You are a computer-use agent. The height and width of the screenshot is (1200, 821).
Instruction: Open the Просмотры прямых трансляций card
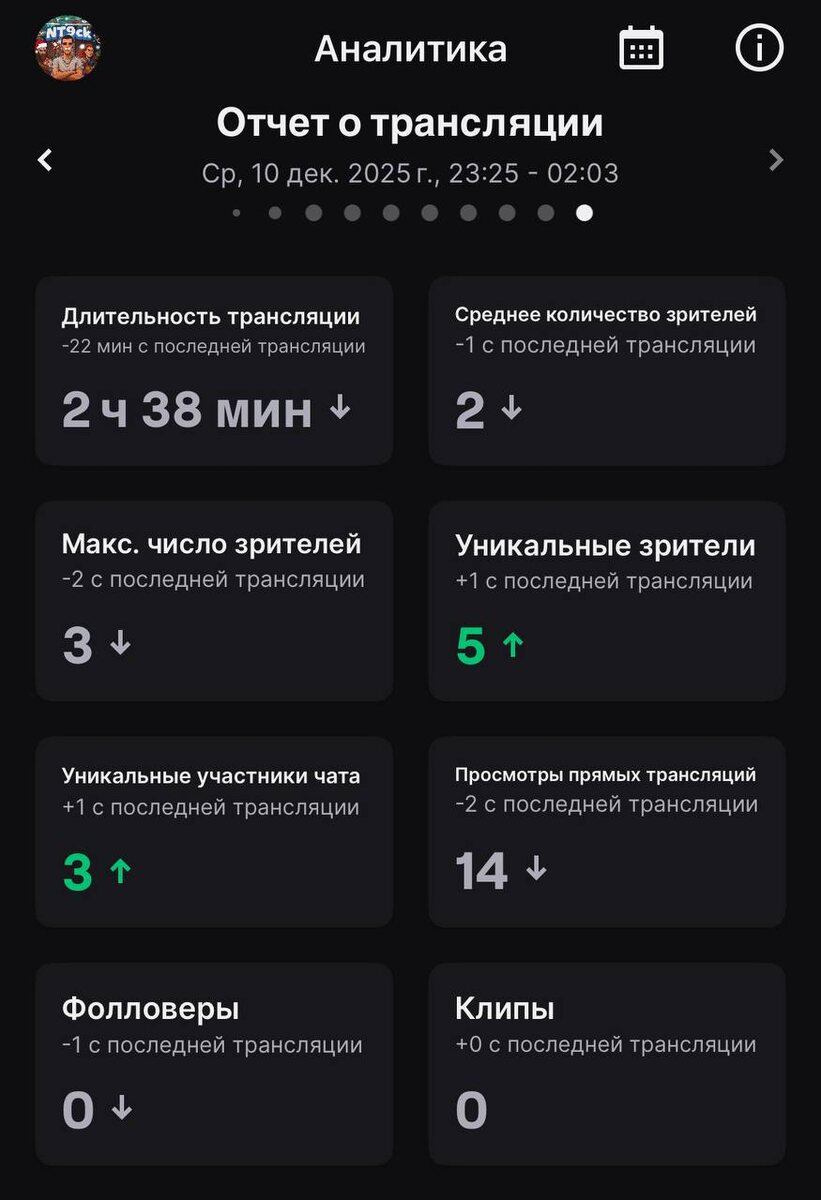click(x=607, y=832)
